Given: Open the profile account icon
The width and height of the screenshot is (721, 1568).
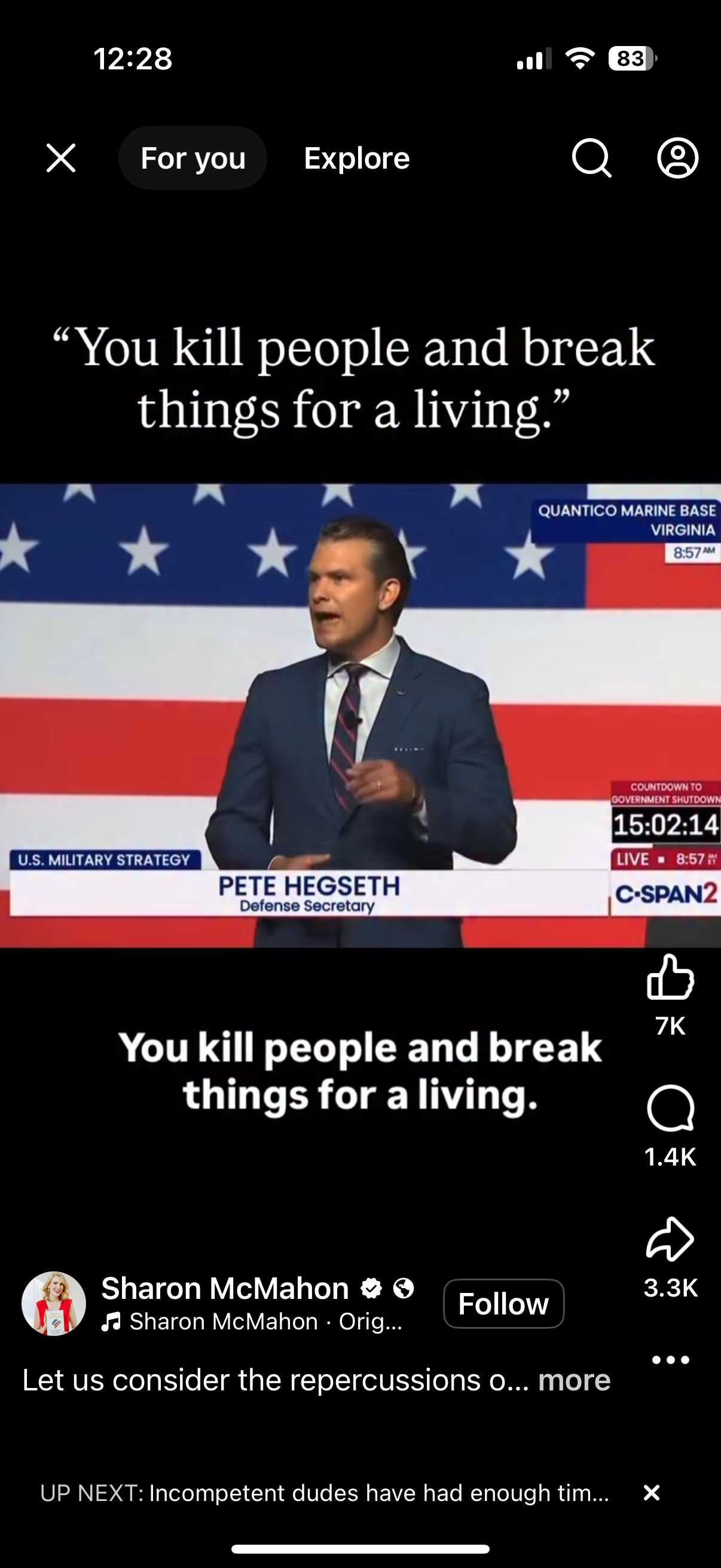Looking at the screenshot, I should (x=677, y=158).
